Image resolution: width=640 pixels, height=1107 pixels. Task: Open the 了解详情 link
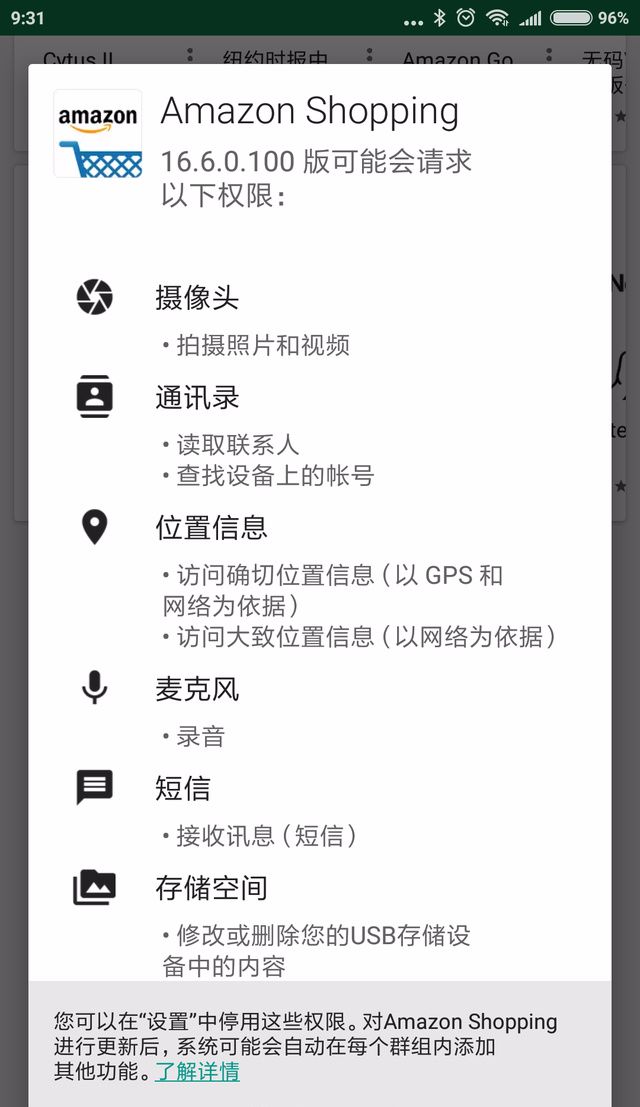(198, 1071)
